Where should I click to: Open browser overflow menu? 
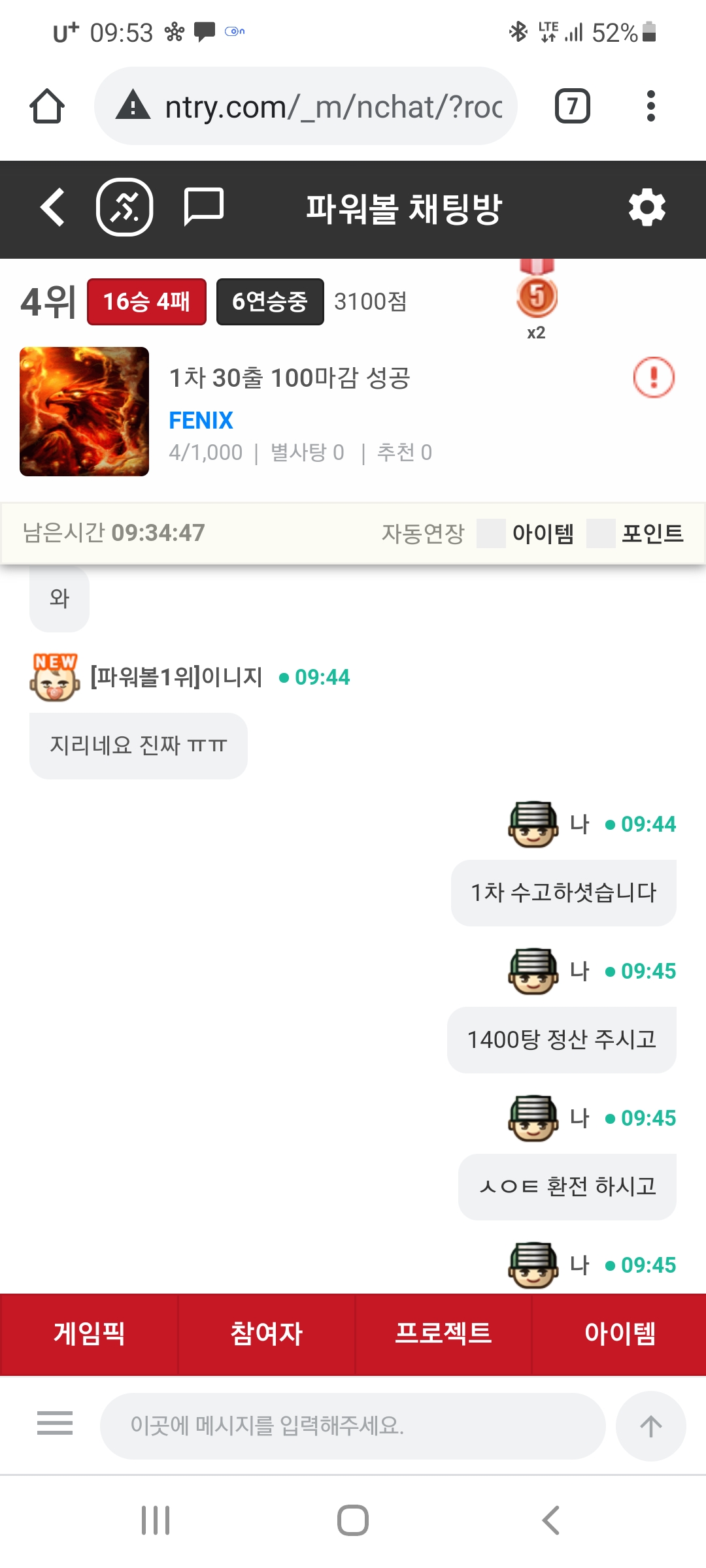tap(650, 106)
